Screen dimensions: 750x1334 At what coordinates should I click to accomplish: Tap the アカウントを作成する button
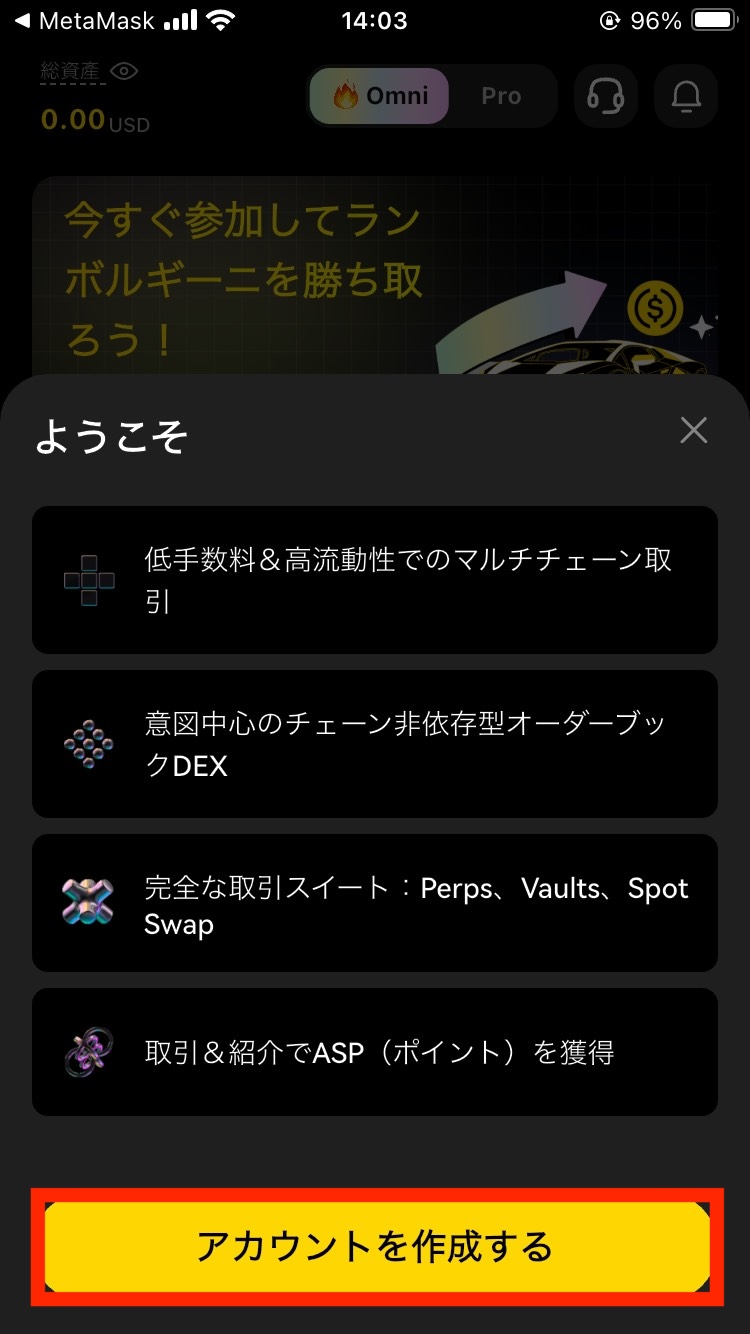point(375,1246)
